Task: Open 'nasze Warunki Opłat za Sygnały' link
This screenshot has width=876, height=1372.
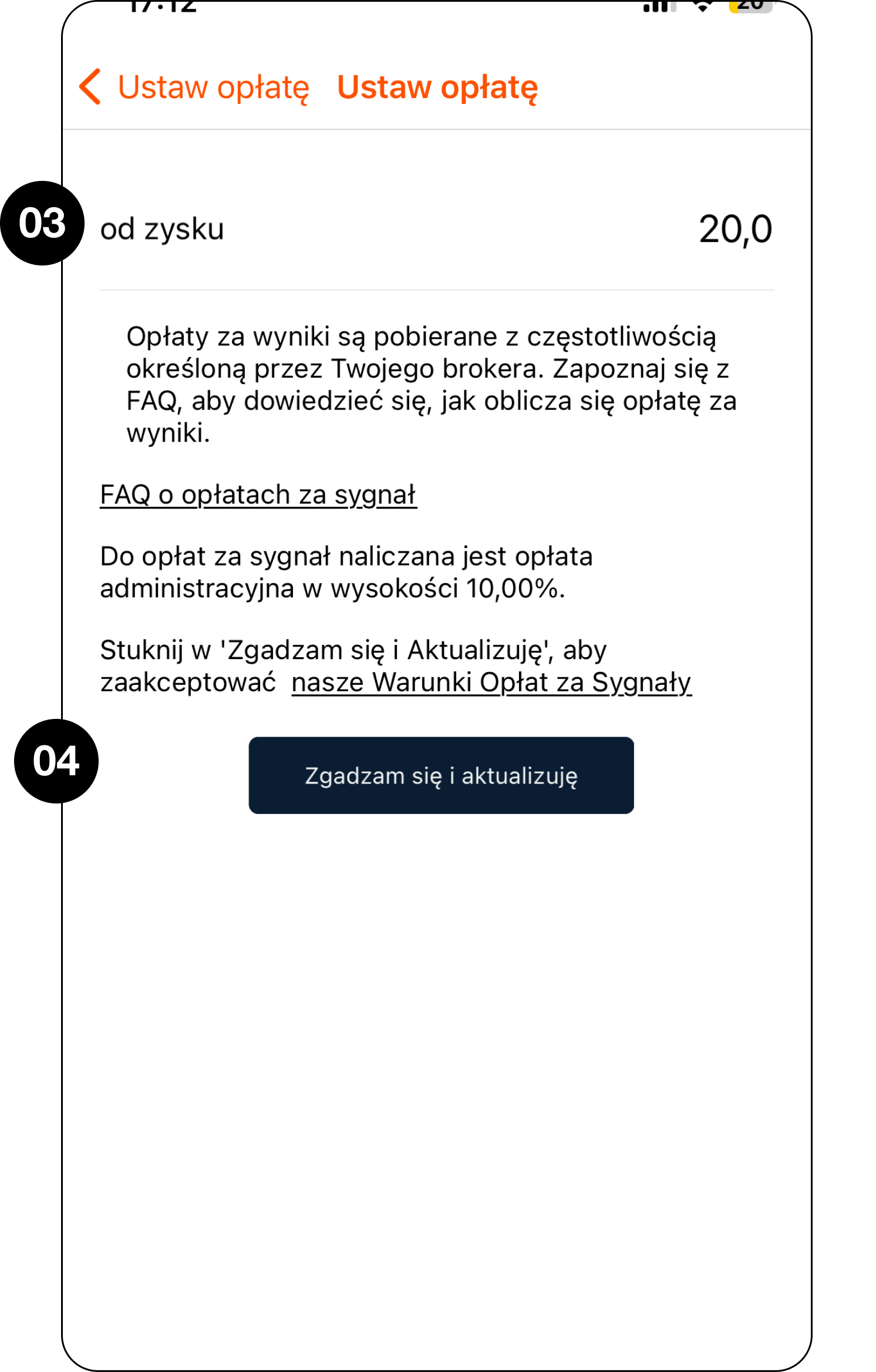Action: (x=491, y=682)
